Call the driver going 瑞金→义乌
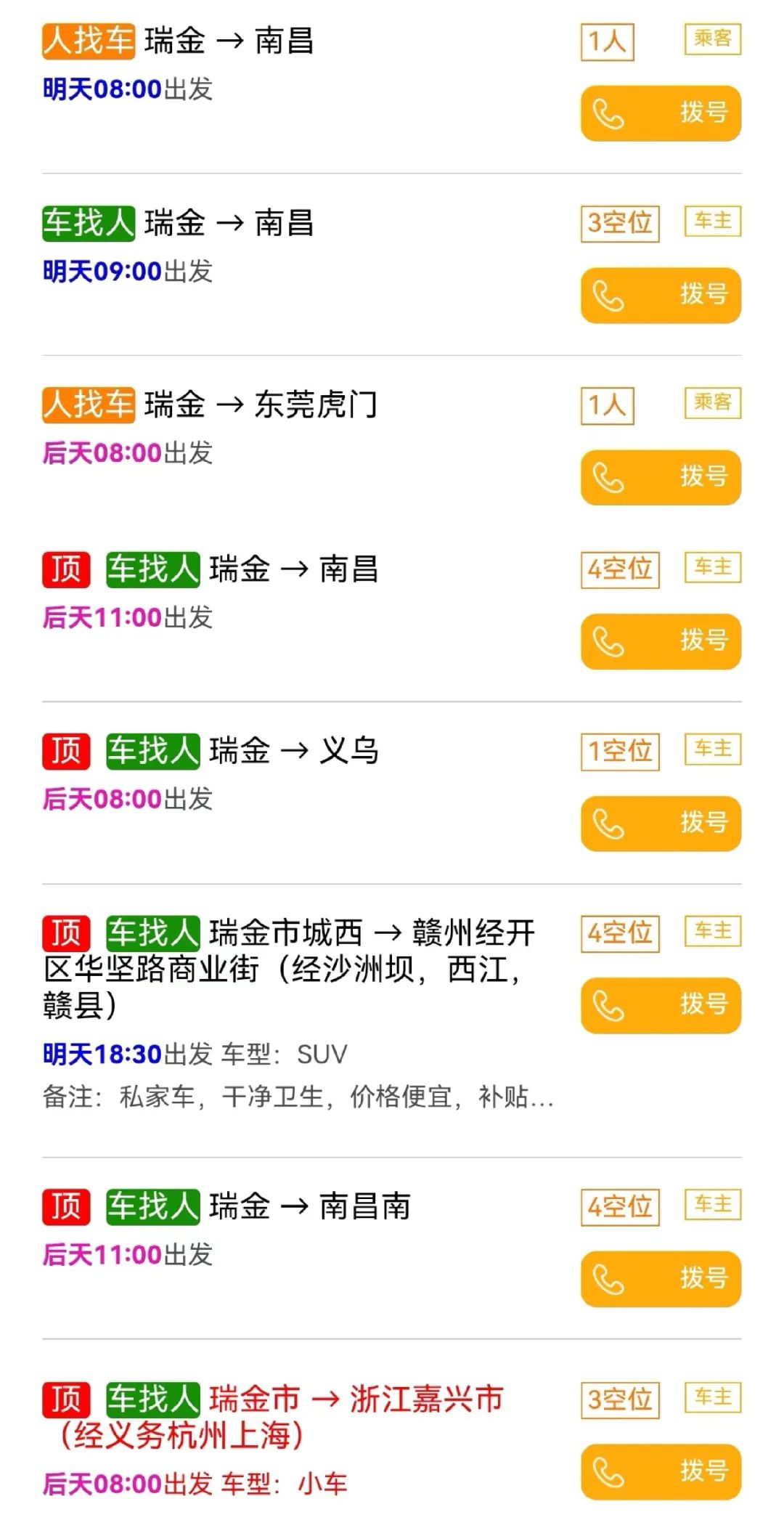Viewport: 784px width, 1536px height. click(661, 824)
